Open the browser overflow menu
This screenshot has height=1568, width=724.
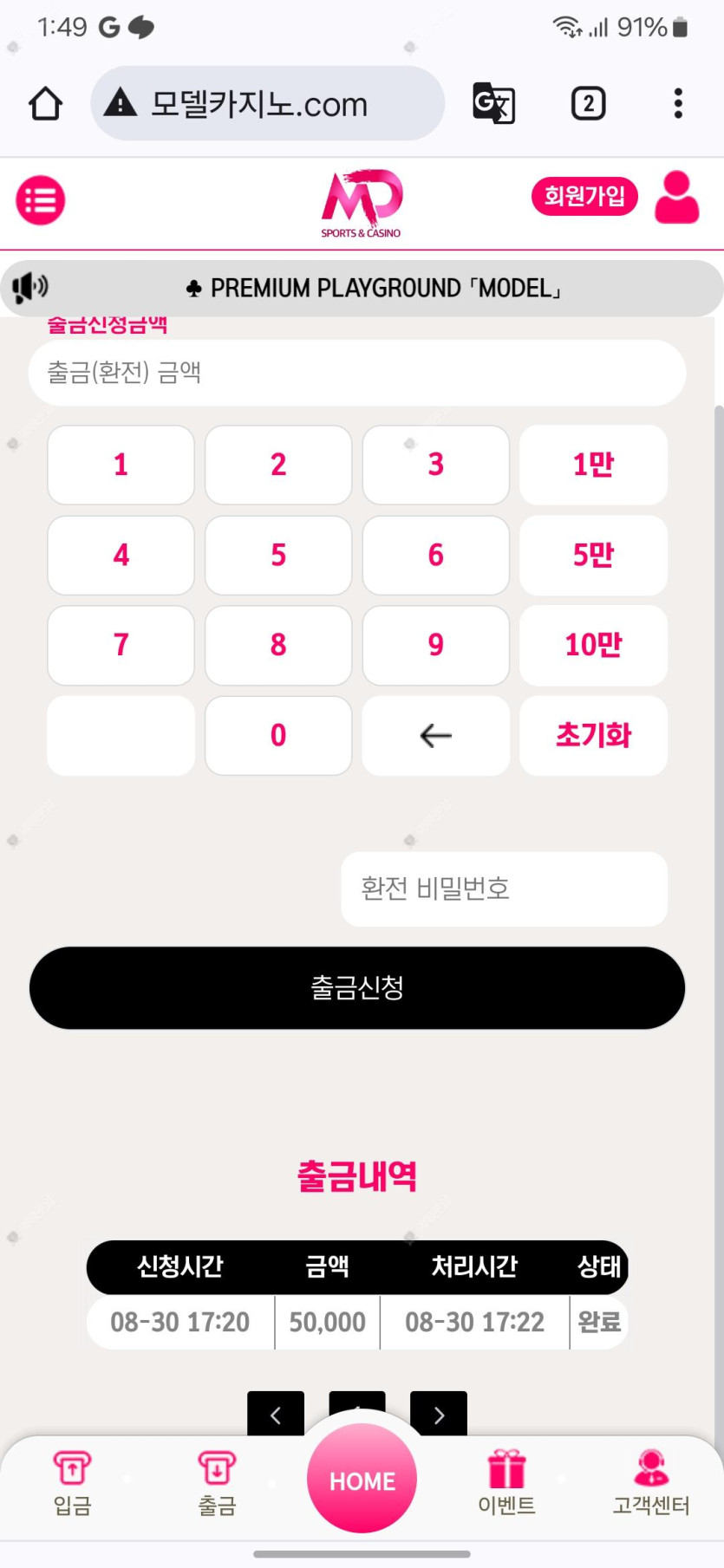tap(678, 103)
